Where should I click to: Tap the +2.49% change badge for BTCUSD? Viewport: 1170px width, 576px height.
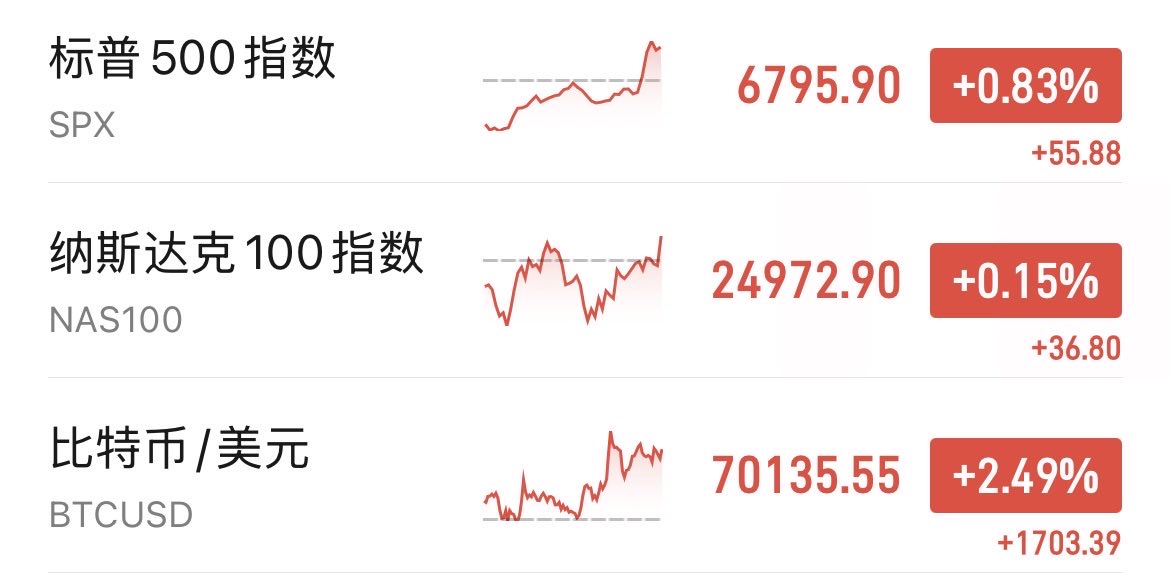click(x=1025, y=476)
